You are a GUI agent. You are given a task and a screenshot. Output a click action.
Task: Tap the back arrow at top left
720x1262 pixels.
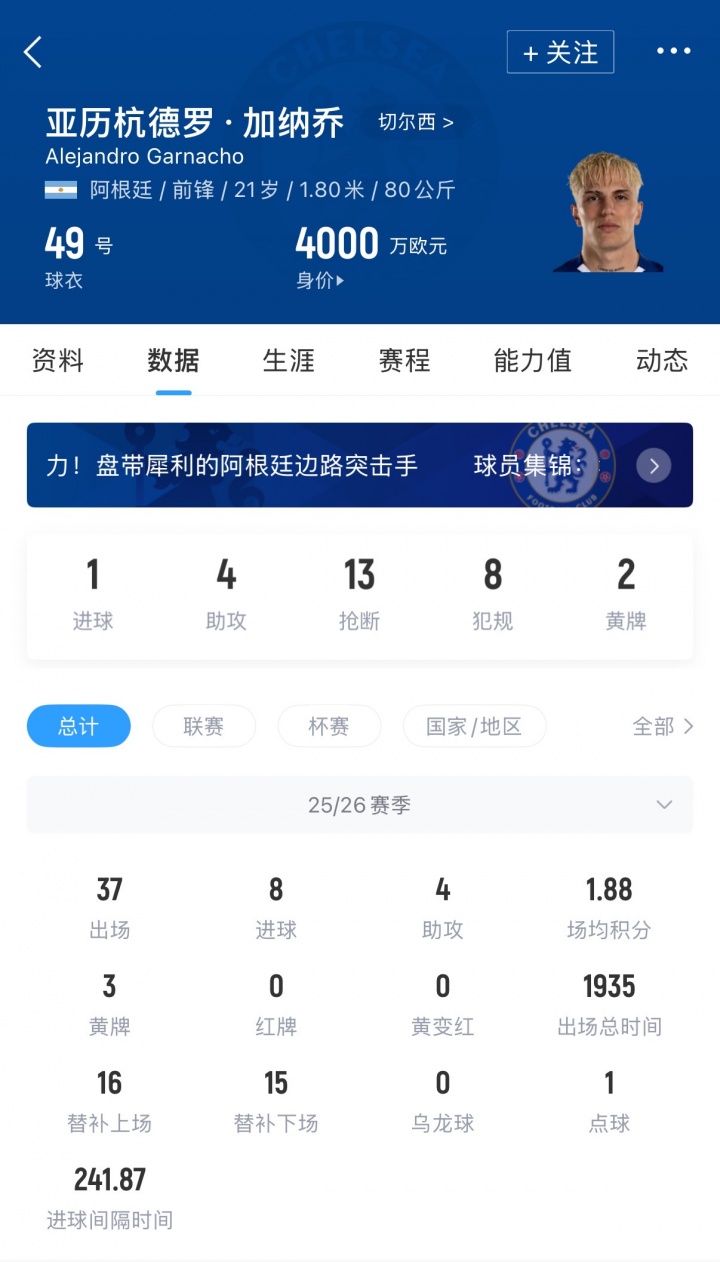tap(33, 52)
